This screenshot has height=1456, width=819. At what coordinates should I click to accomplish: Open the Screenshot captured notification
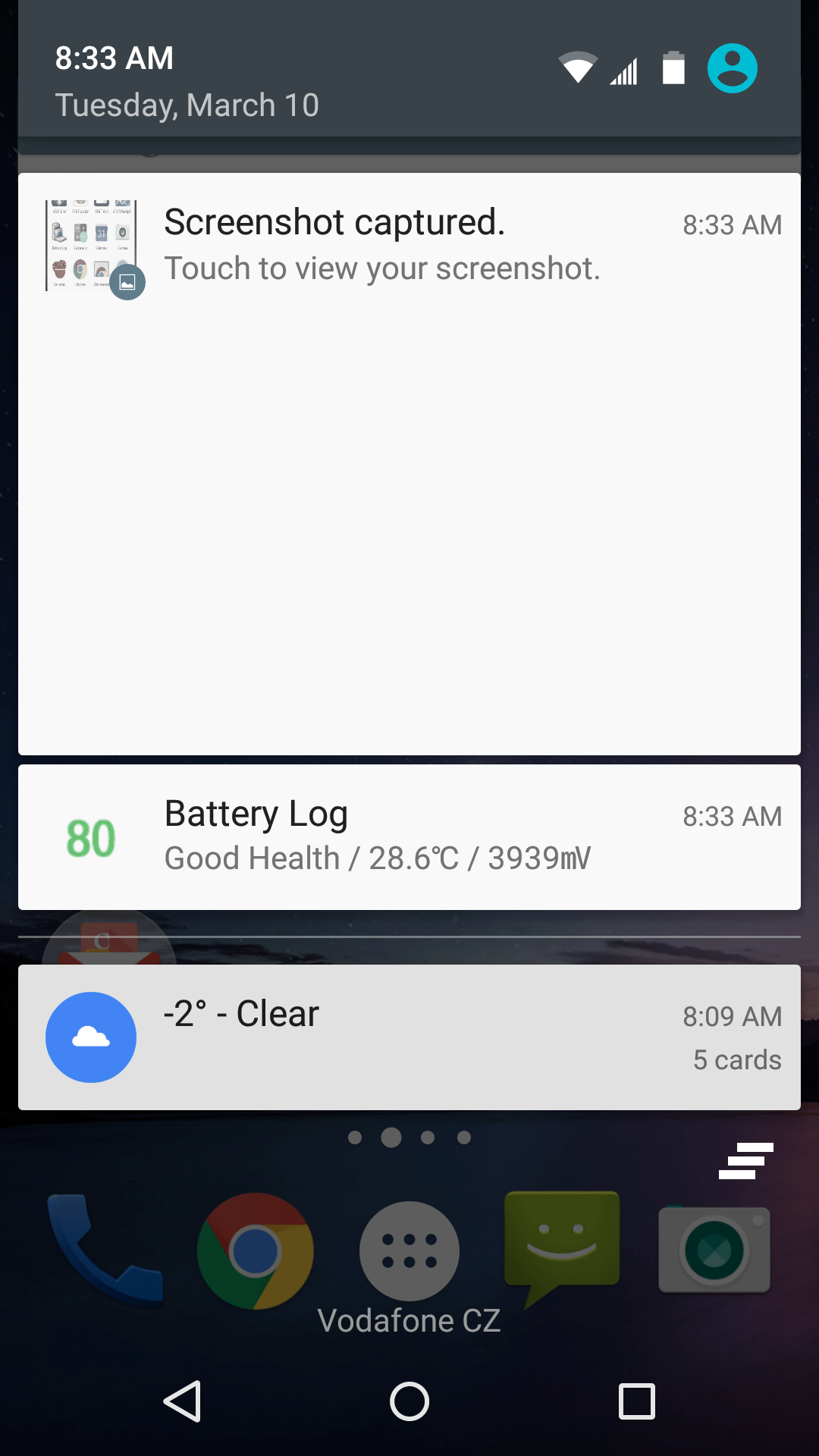click(409, 463)
